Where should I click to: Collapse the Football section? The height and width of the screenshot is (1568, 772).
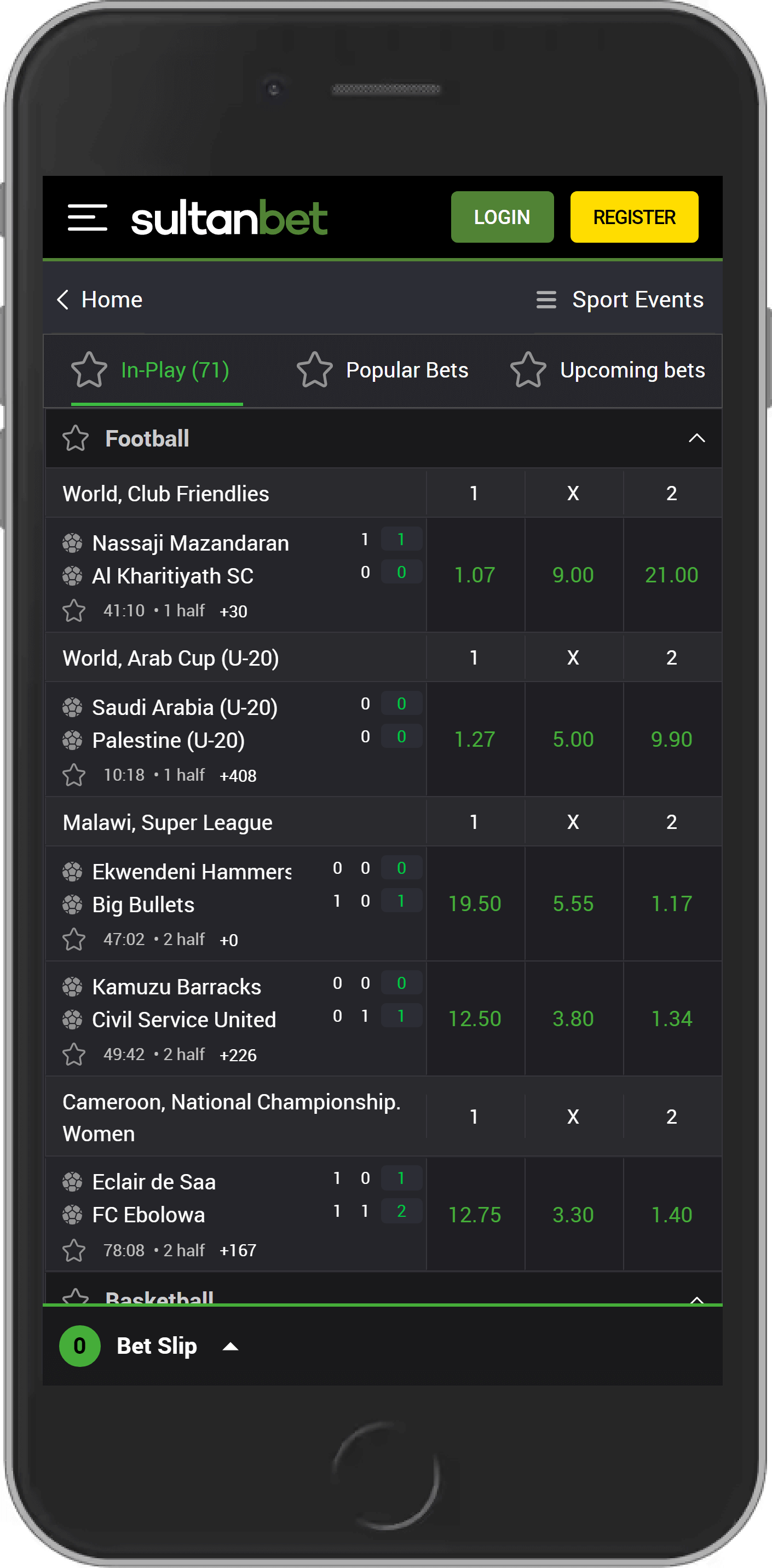click(x=696, y=438)
